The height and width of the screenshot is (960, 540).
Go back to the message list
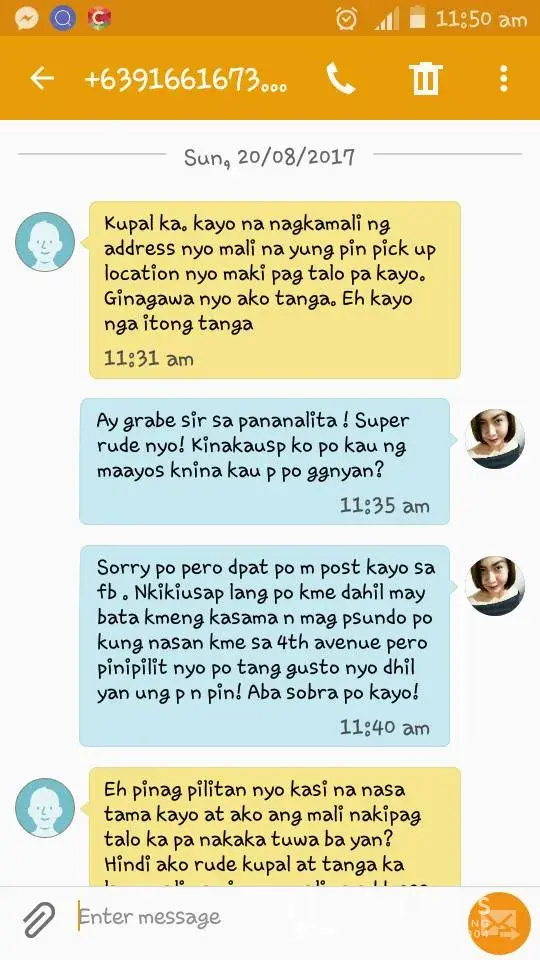[x=42, y=78]
